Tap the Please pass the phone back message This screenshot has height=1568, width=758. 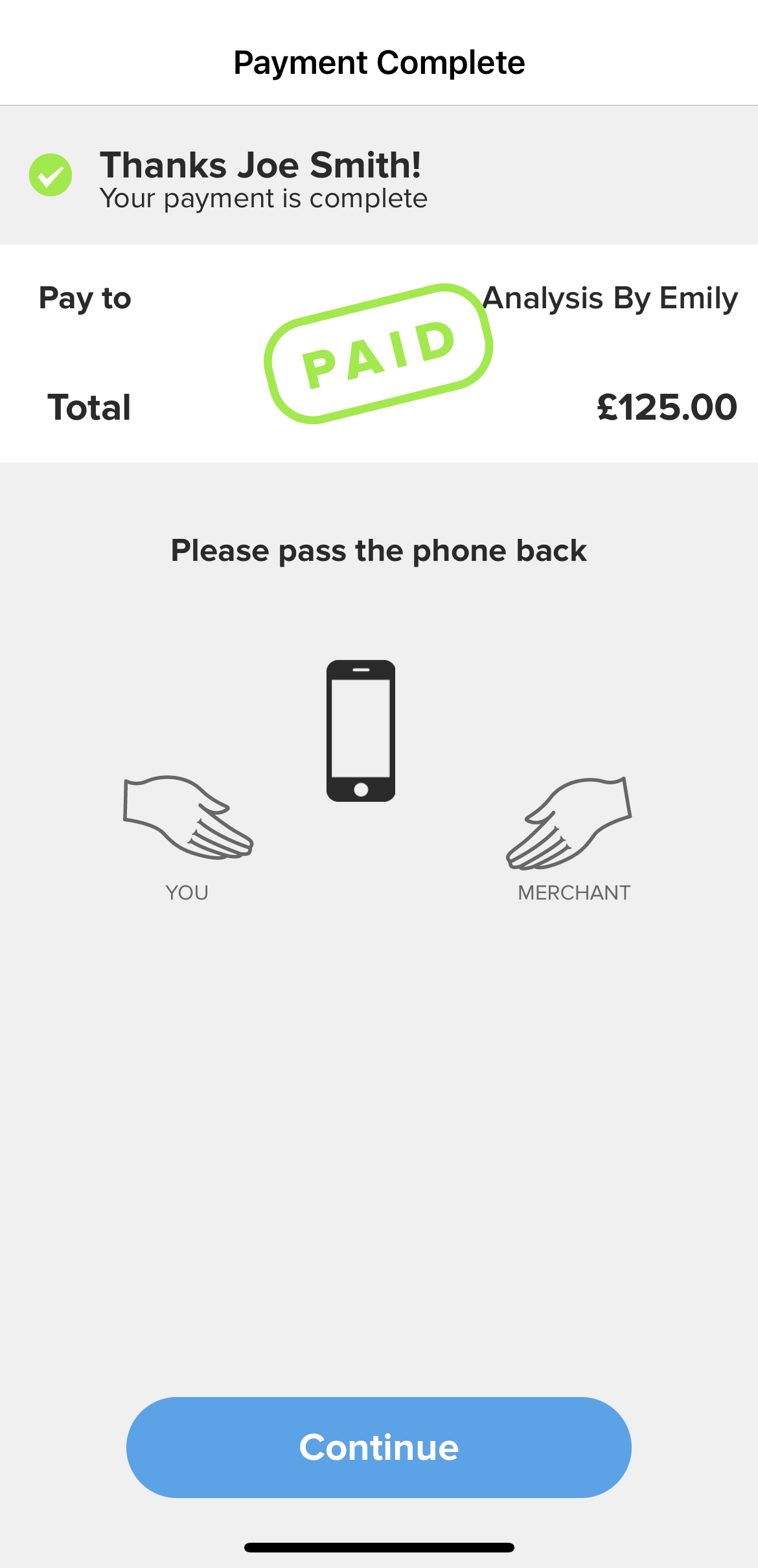(378, 550)
